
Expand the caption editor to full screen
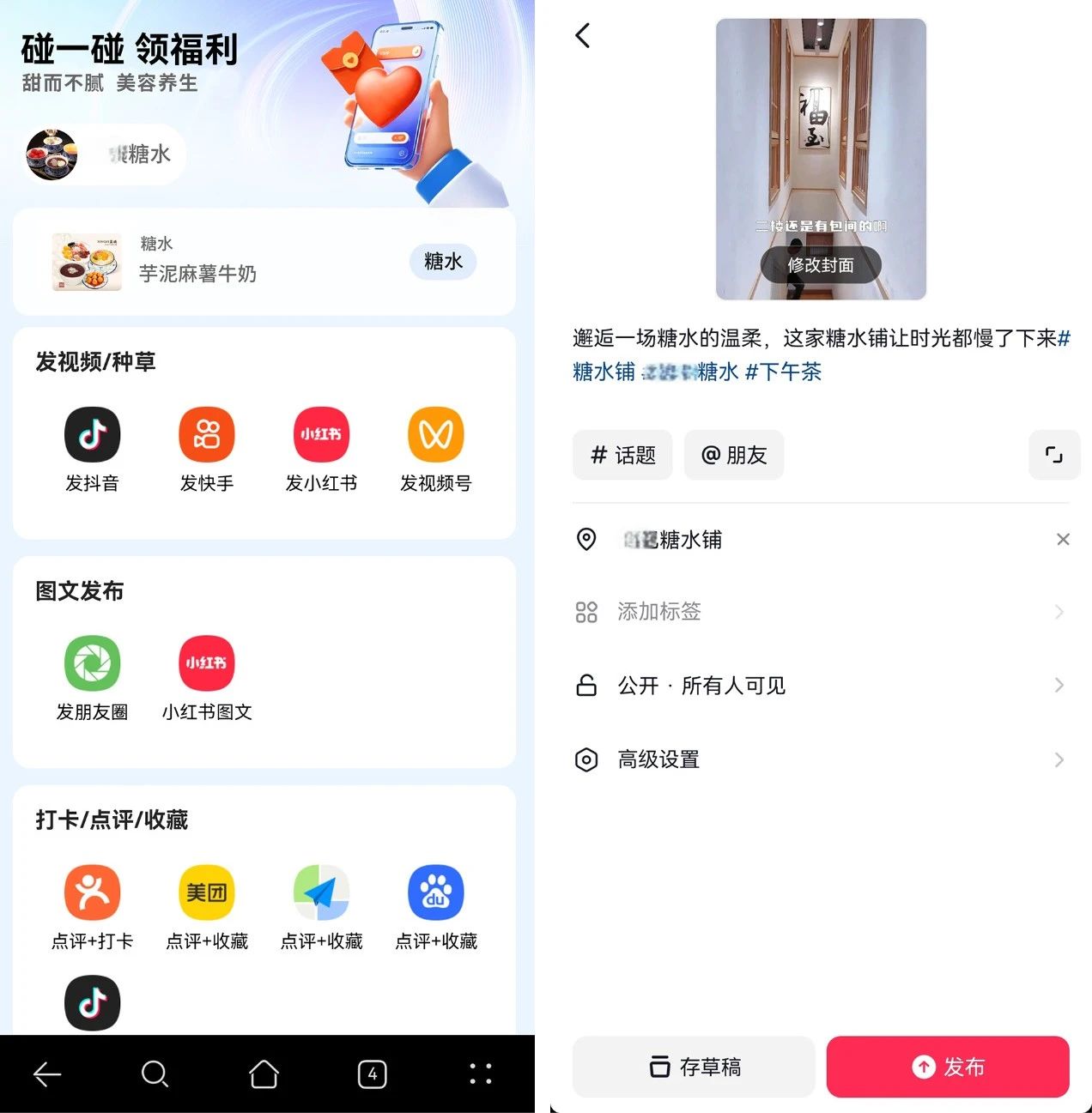1053,455
